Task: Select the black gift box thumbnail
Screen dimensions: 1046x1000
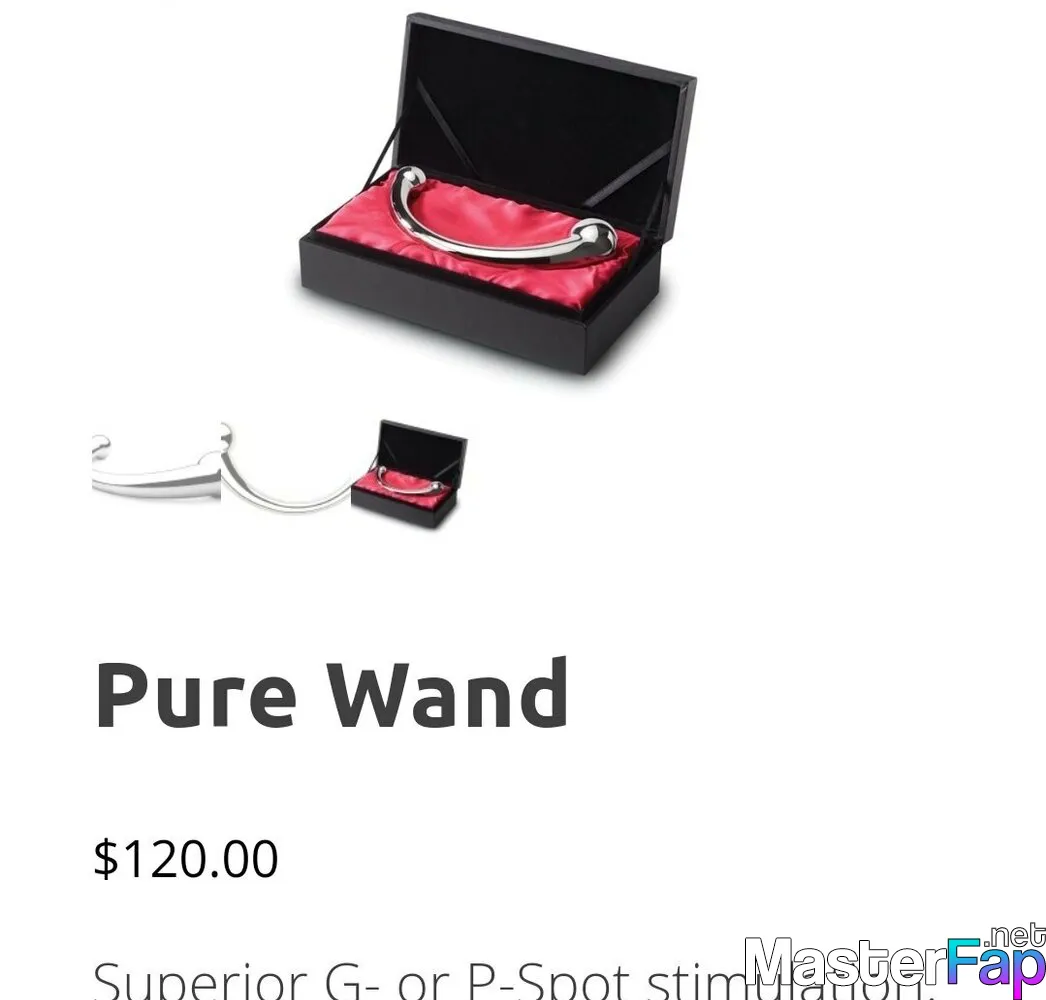Action: (410, 472)
